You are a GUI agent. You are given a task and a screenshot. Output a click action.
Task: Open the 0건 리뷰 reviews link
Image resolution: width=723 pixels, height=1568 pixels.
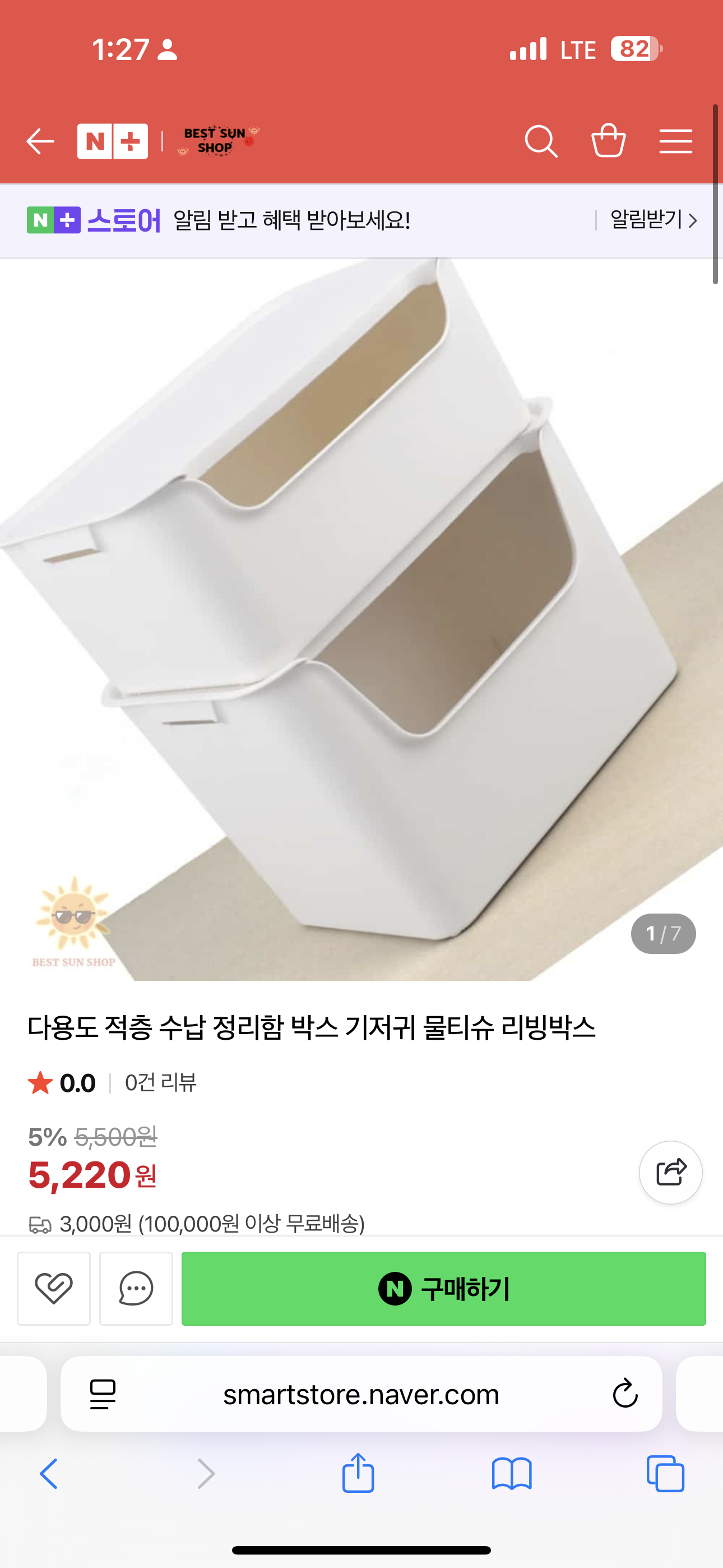pyautogui.click(x=160, y=1083)
